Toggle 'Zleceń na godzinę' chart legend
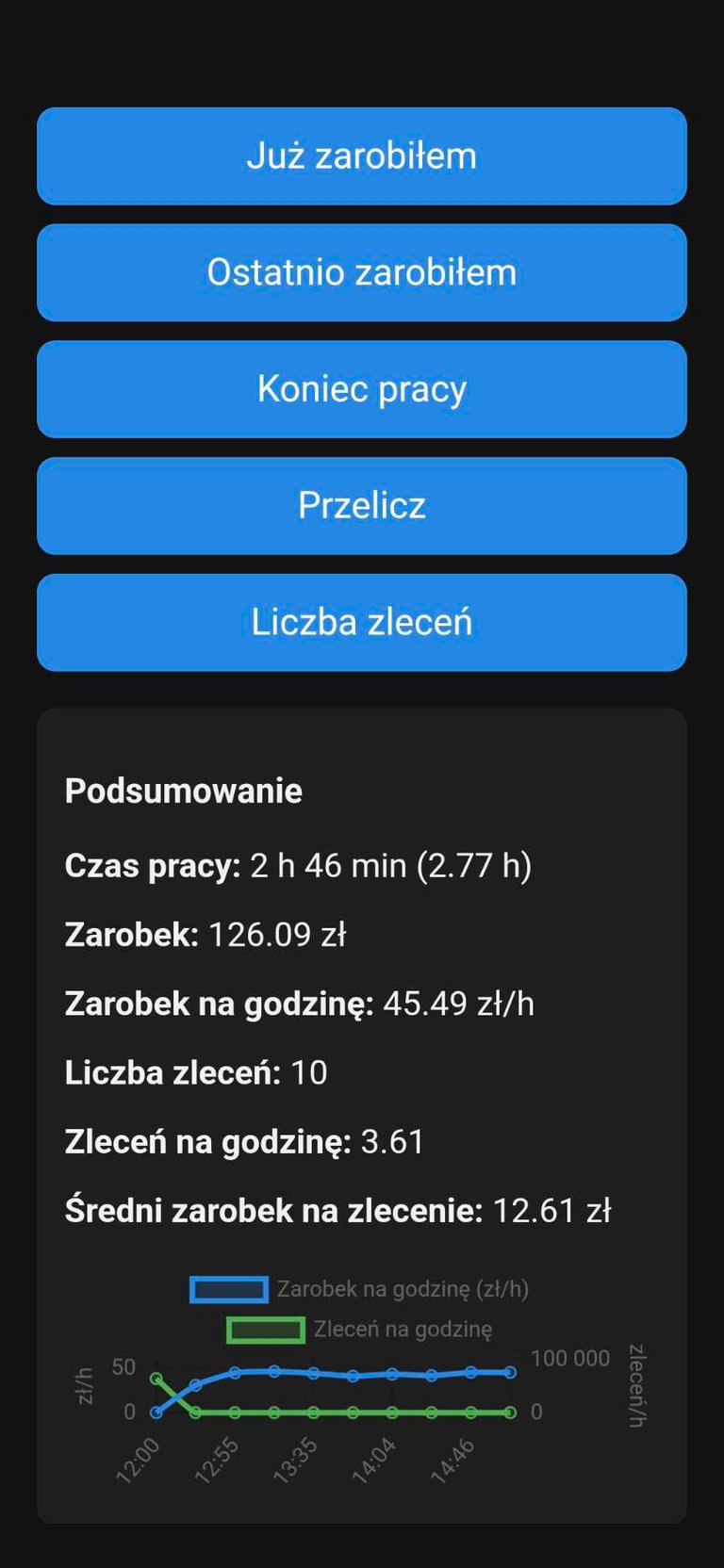724x1568 pixels. pos(360,1330)
